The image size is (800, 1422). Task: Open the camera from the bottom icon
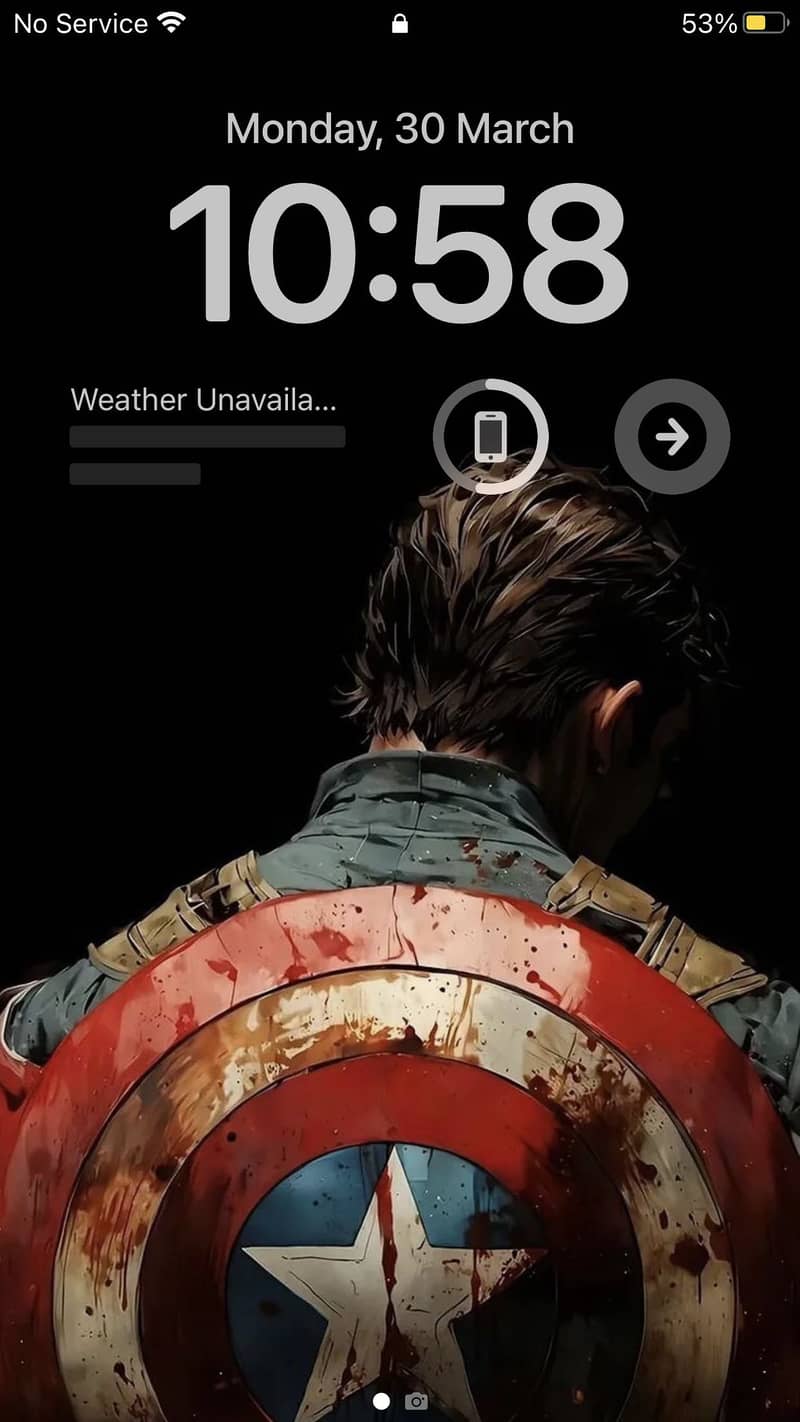pos(418,1402)
